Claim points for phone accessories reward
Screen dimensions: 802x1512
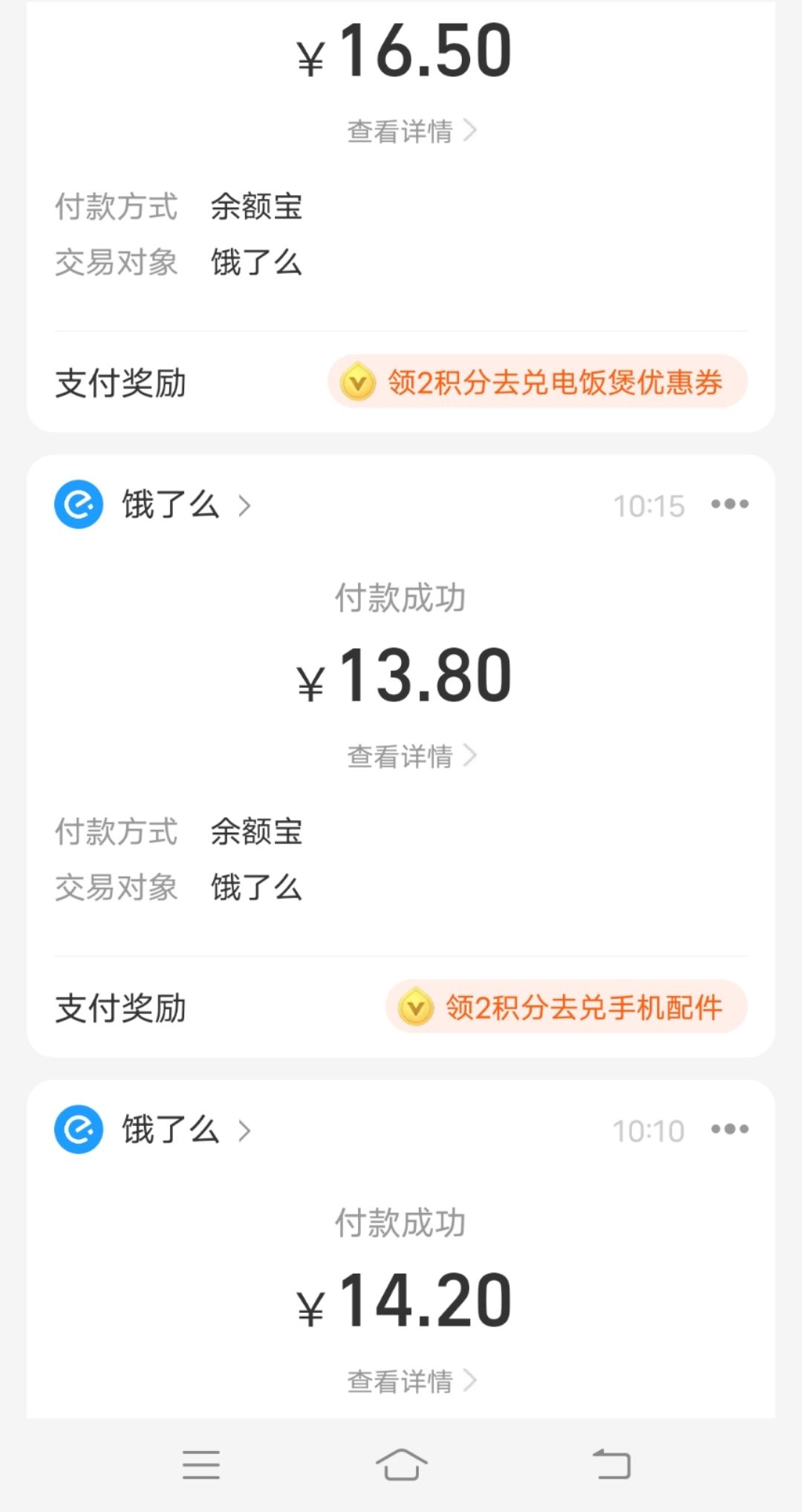[x=566, y=1007]
